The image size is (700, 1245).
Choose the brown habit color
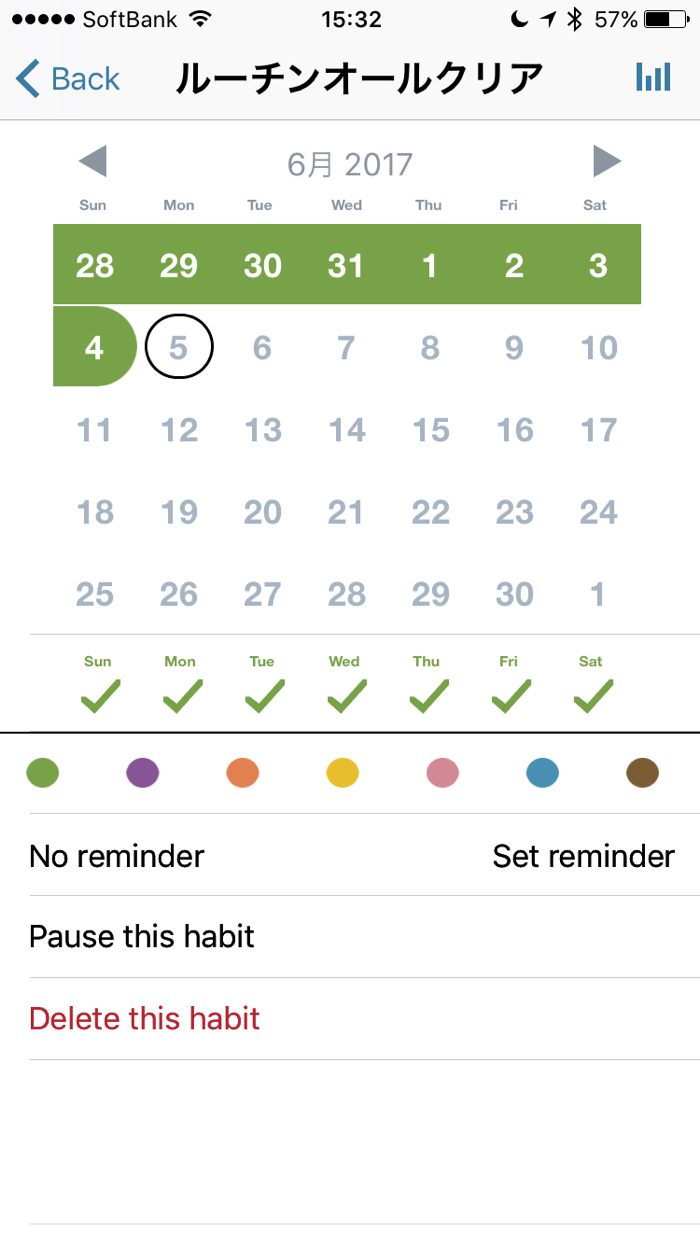coord(642,773)
